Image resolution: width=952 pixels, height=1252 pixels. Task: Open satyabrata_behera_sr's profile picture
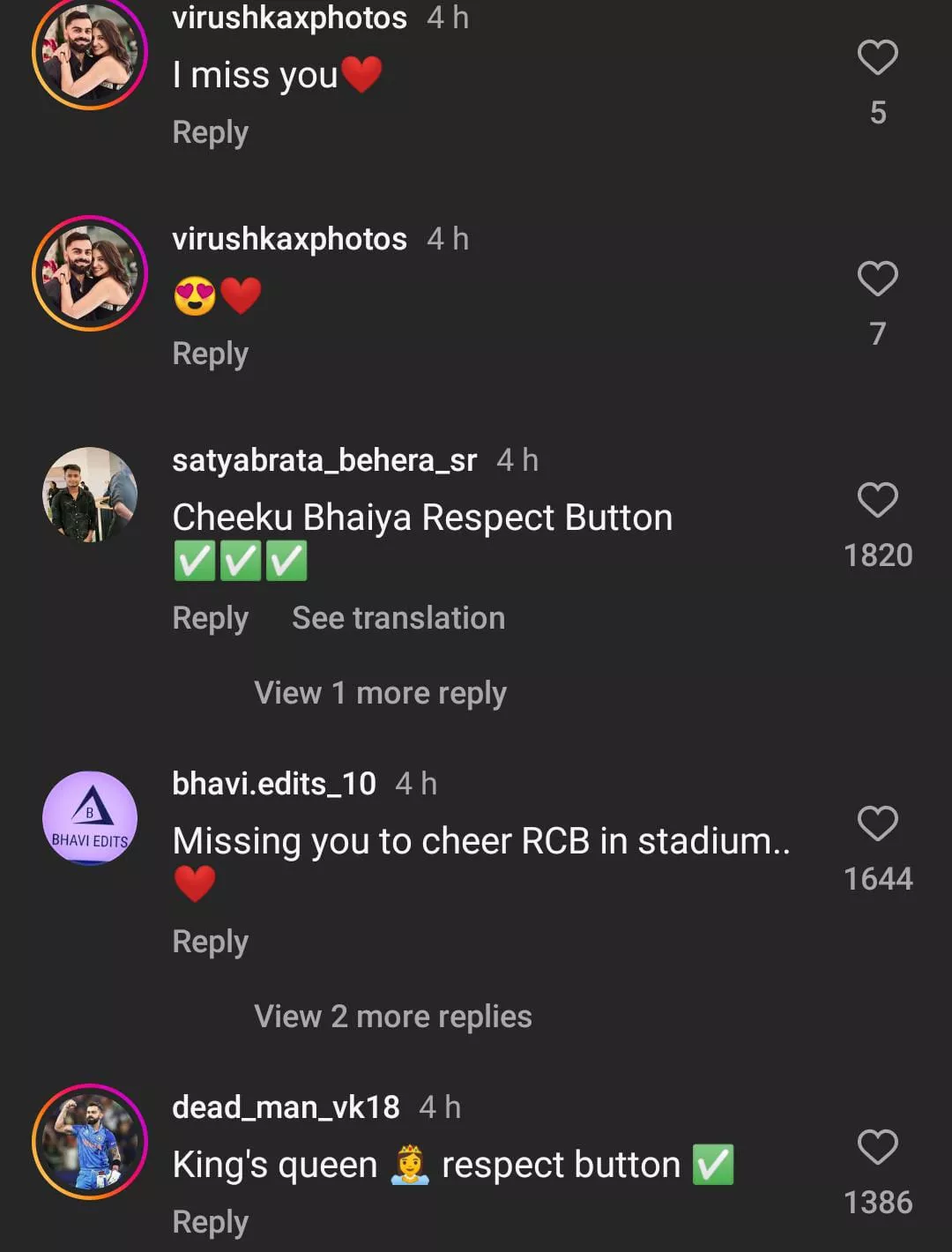90,494
